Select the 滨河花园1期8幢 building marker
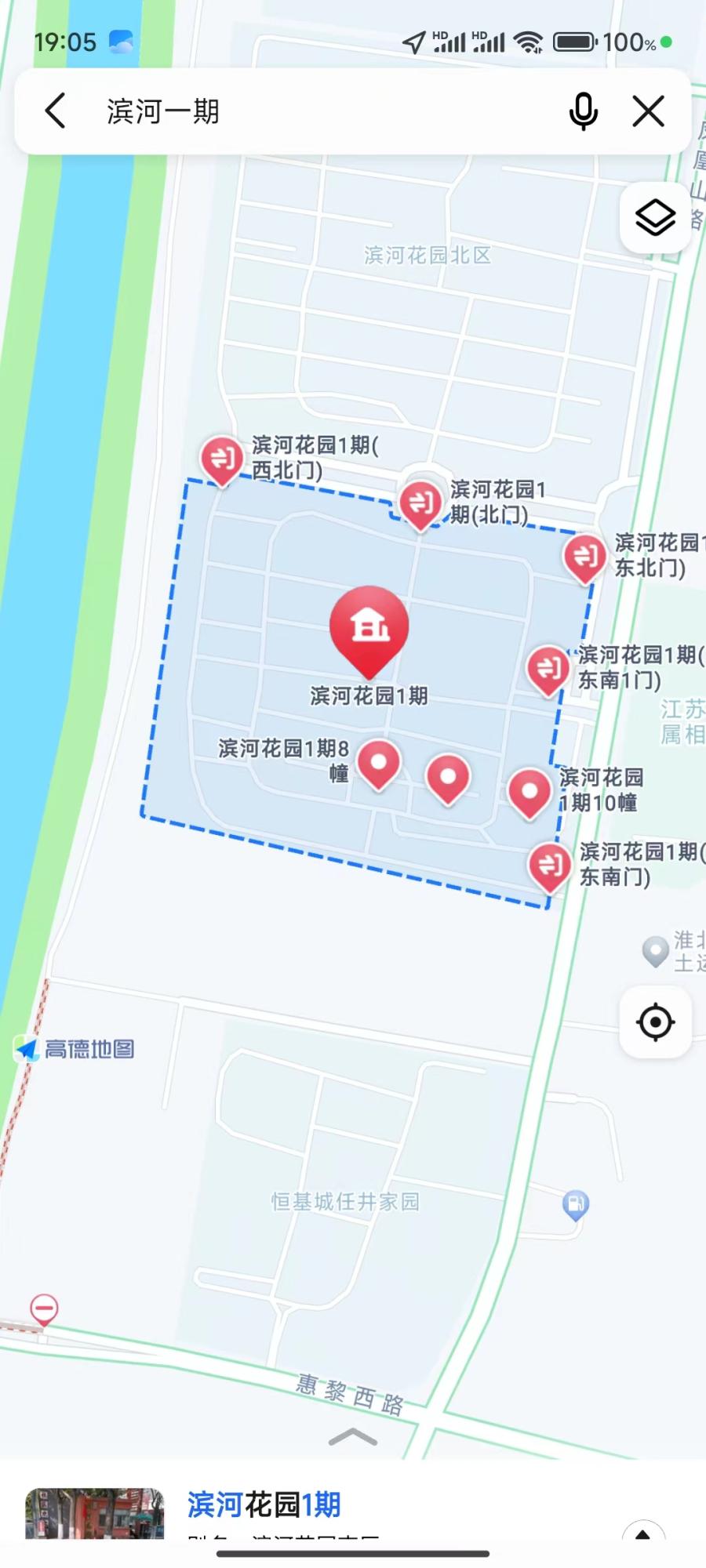Viewport: 706px width, 1568px height. (x=379, y=764)
